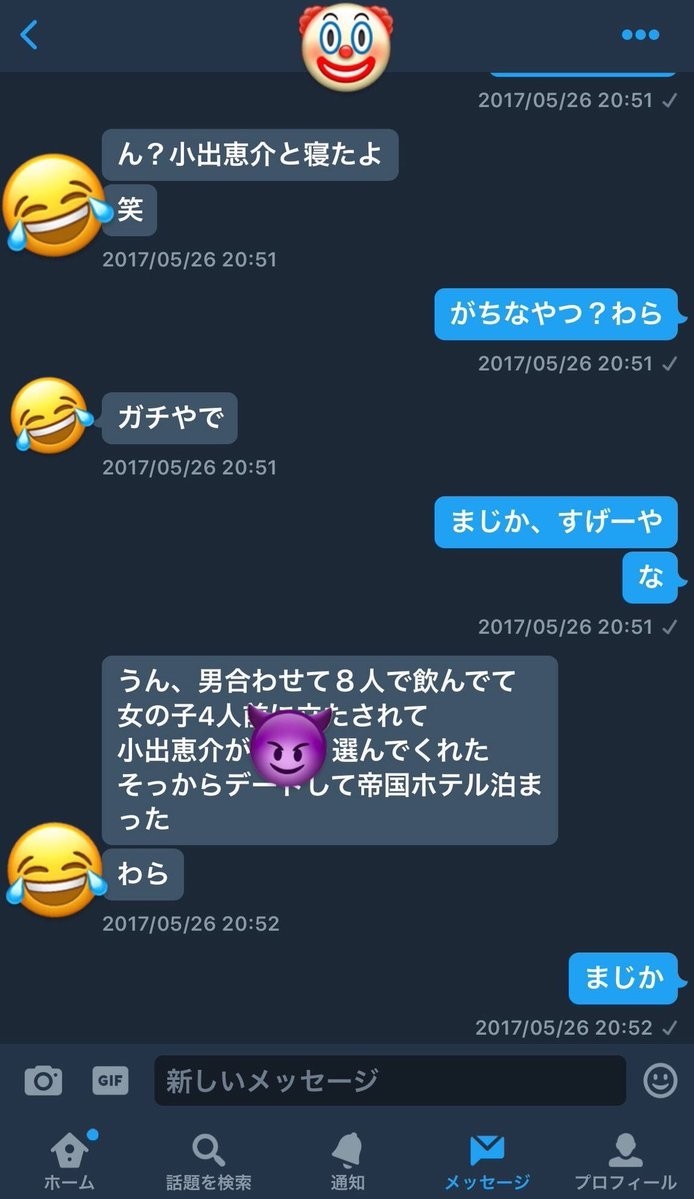Open the 話題を検索 tab
The width and height of the screenshot is (694, 1199).
(209, 1160)
